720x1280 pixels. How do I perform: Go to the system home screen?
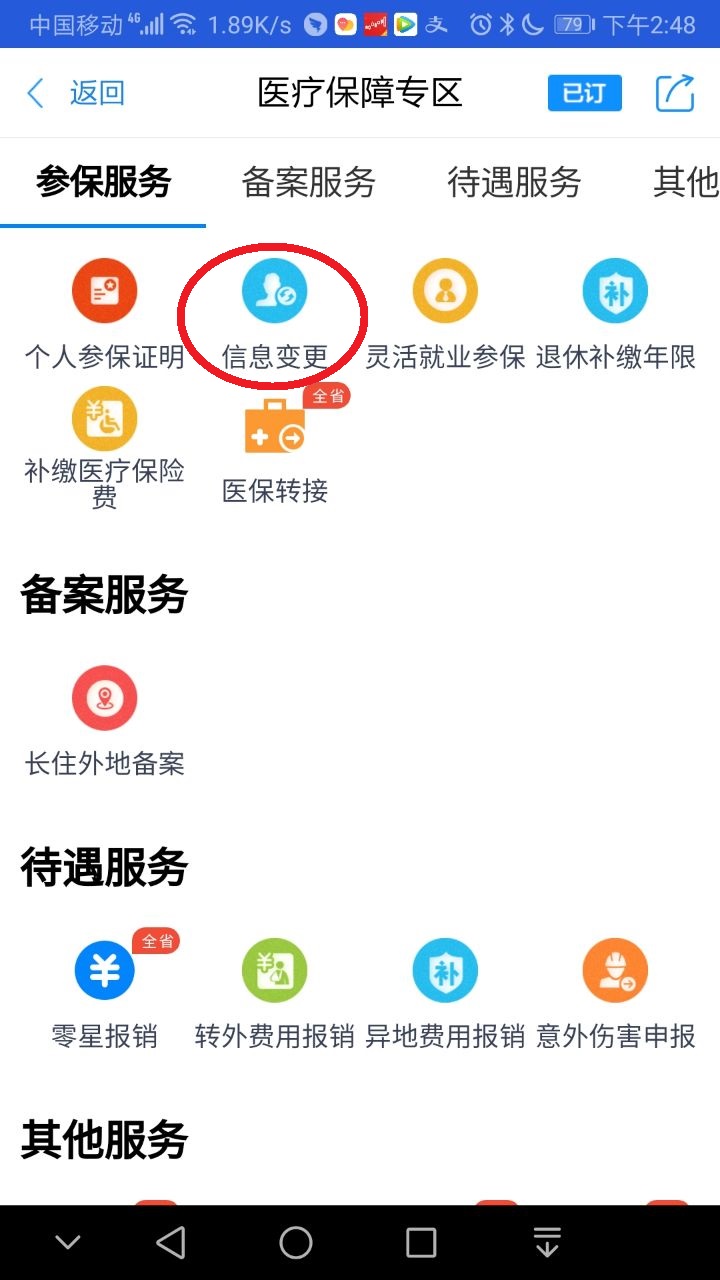[296, 1242]
